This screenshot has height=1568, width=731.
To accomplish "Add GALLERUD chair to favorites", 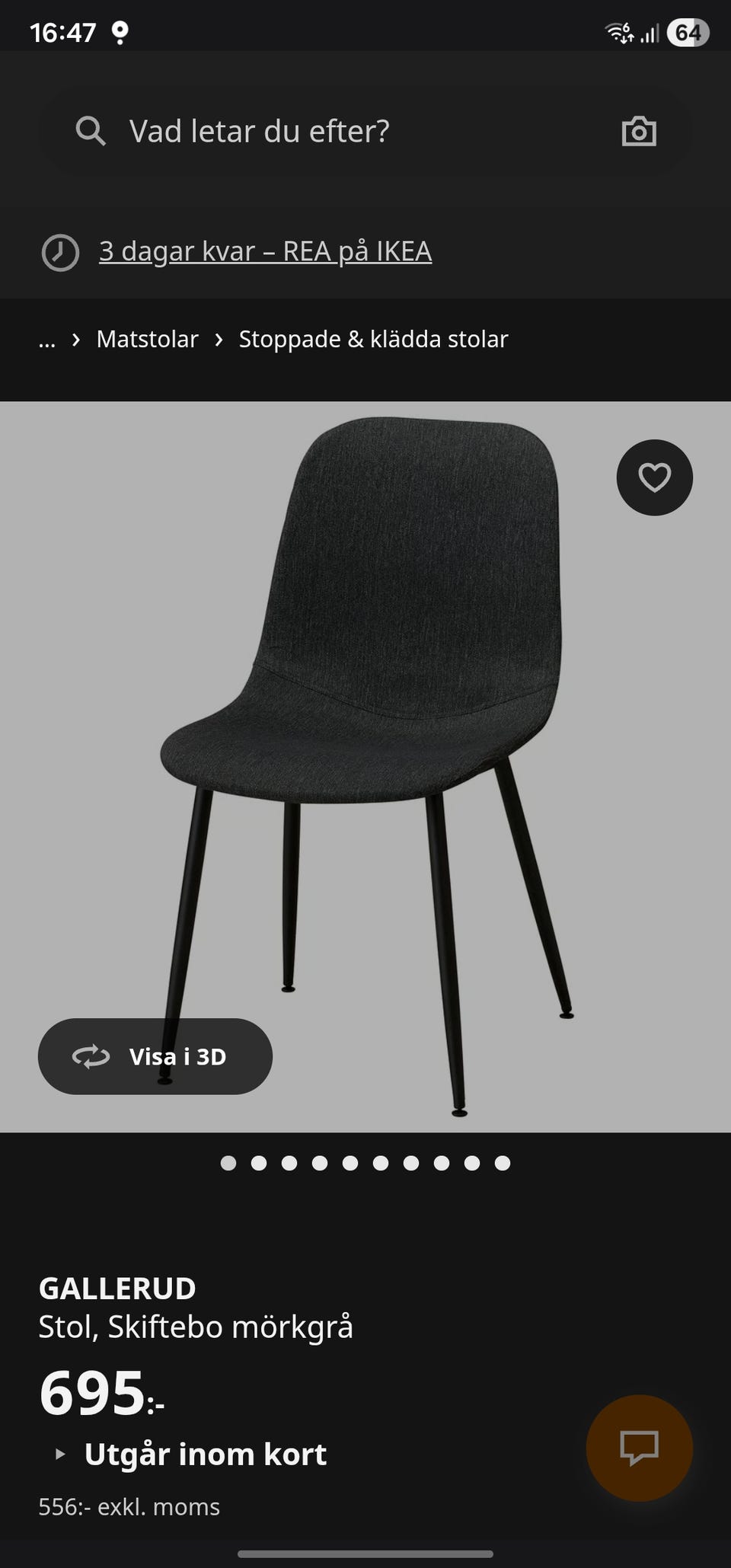I will [x=654, y=477].
